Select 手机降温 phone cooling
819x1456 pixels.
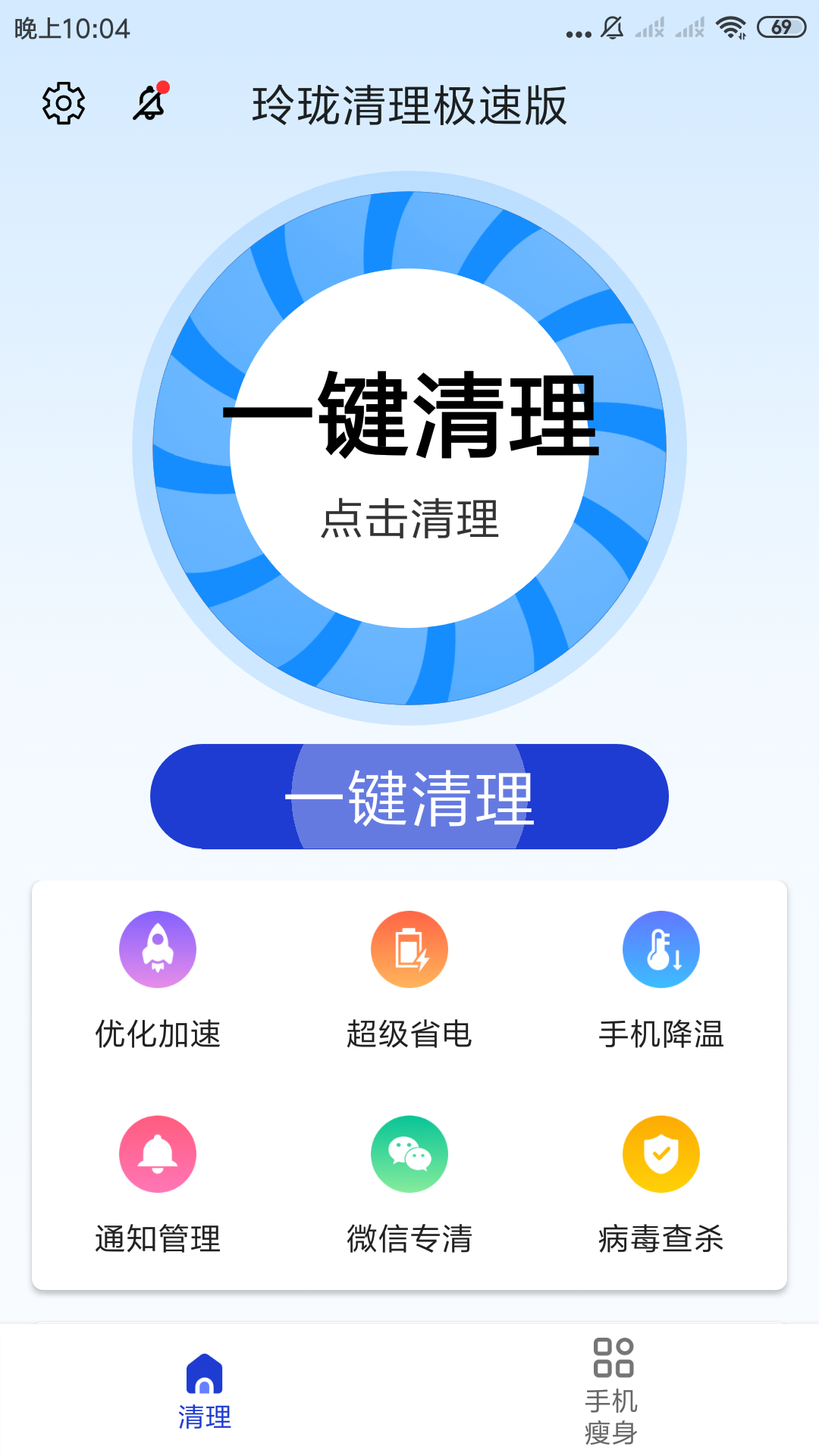(661, 979)
